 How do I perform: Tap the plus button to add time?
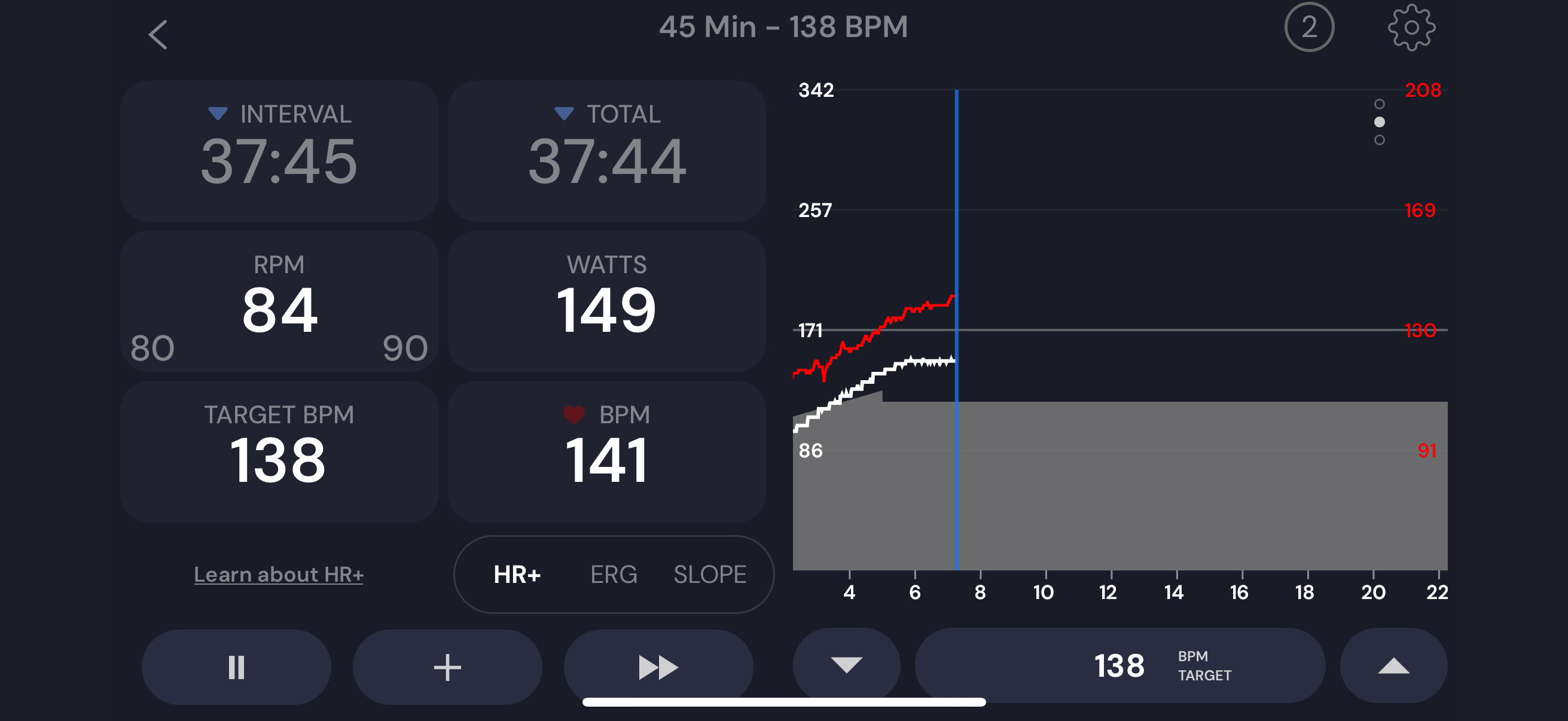pos(447,667)
